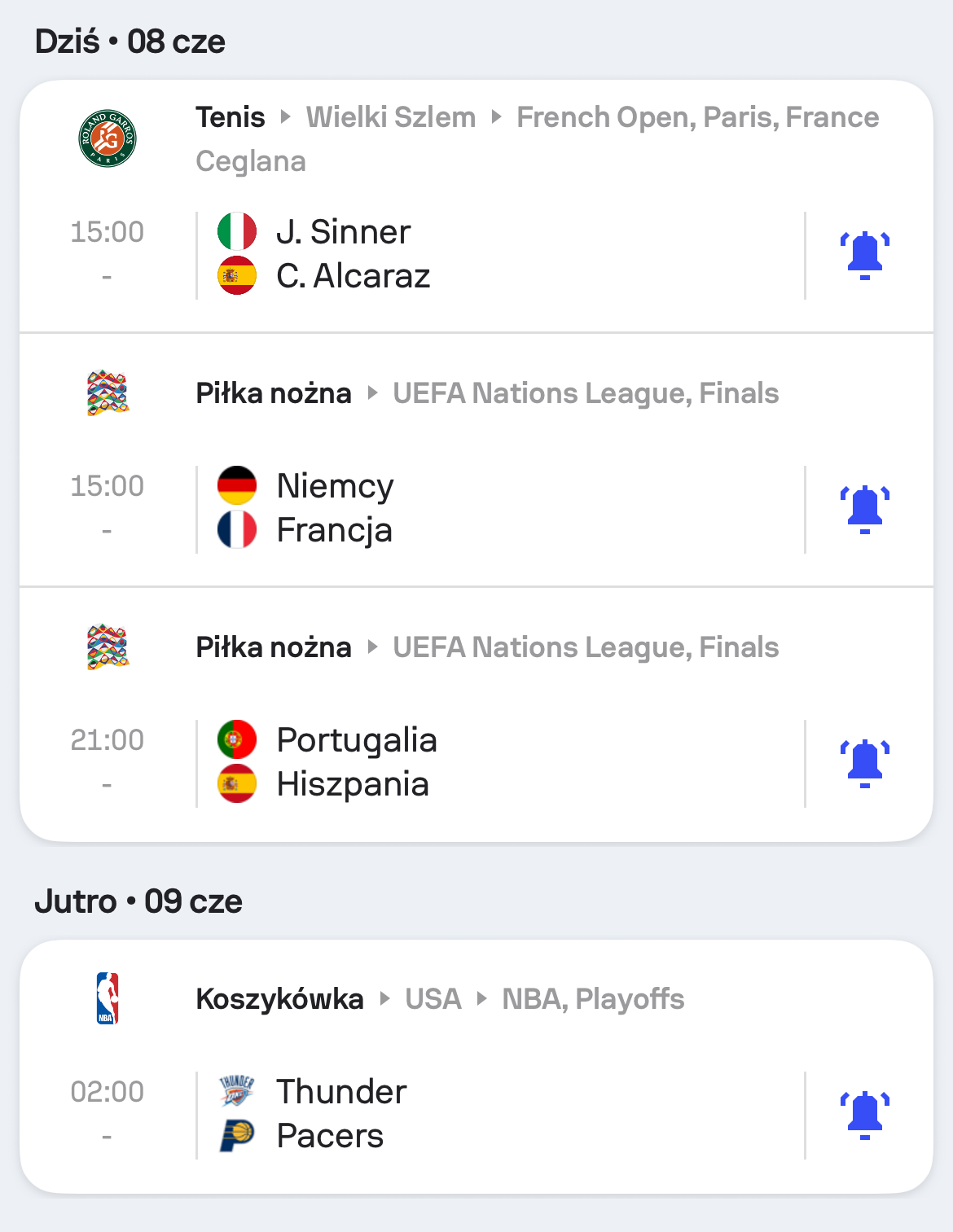Go to French Open, Paris, France tournament

[x=697, y=117]
